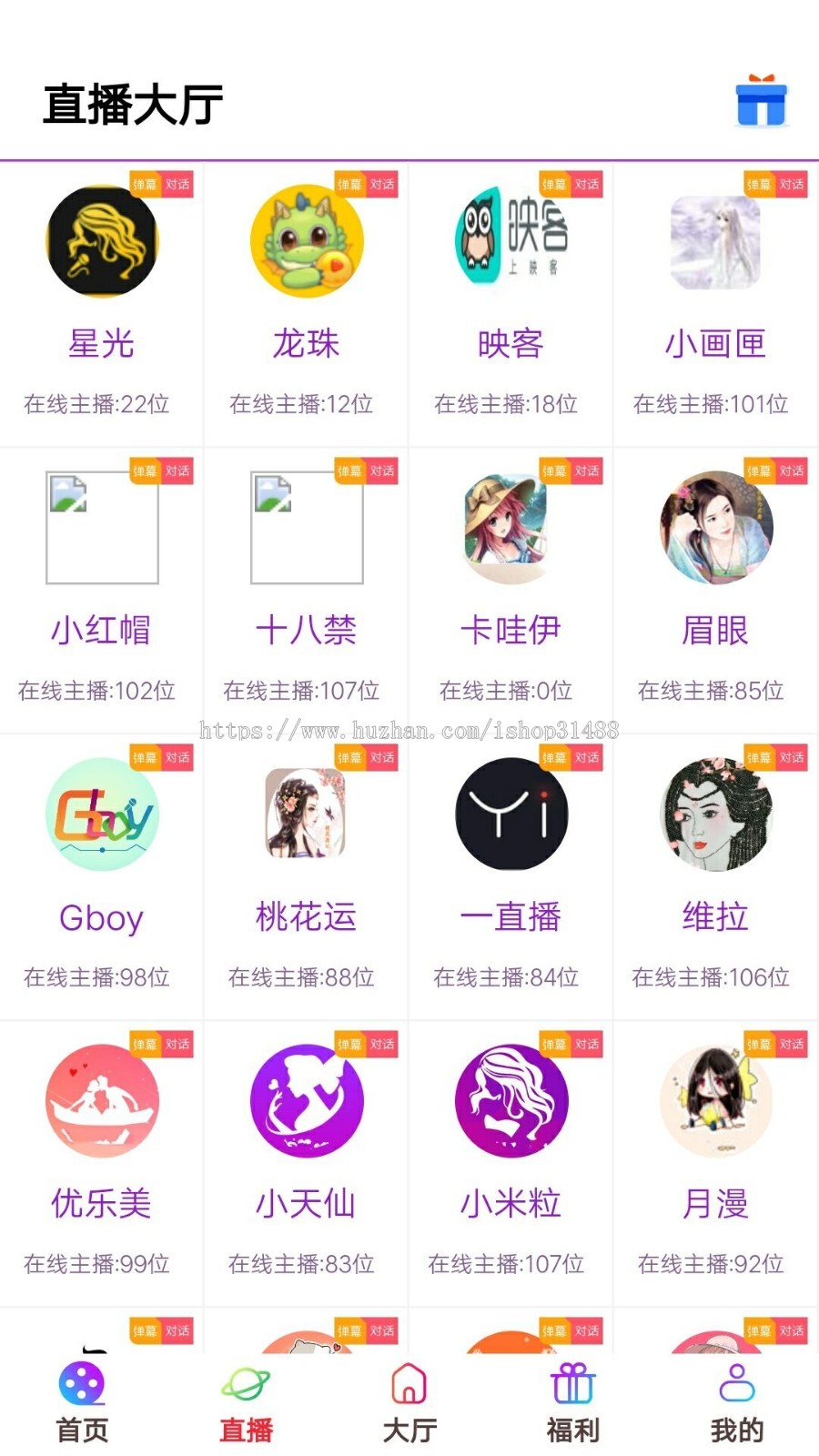Open 对话 on the 小画匣 channel

coord(791,184)
